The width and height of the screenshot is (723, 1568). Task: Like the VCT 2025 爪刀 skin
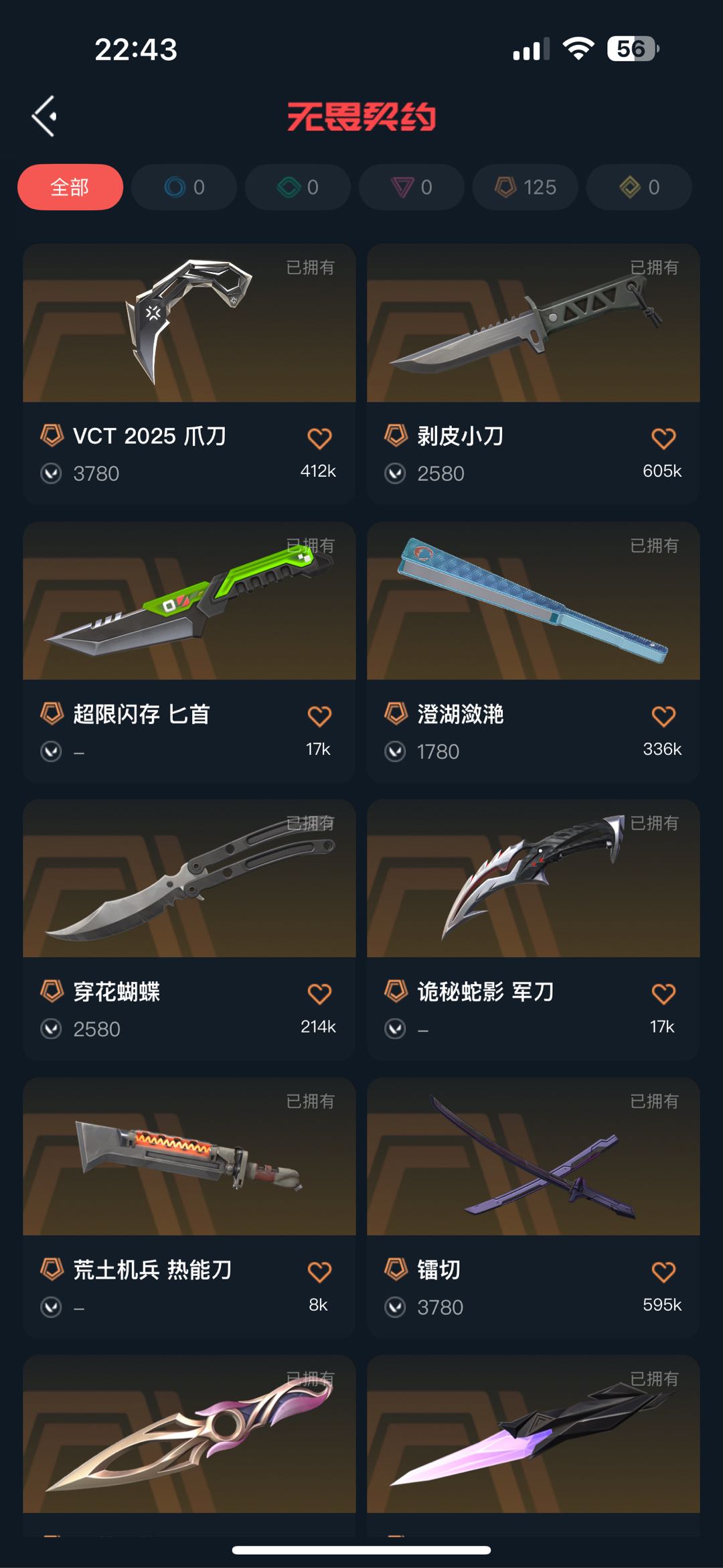point(319,439)
